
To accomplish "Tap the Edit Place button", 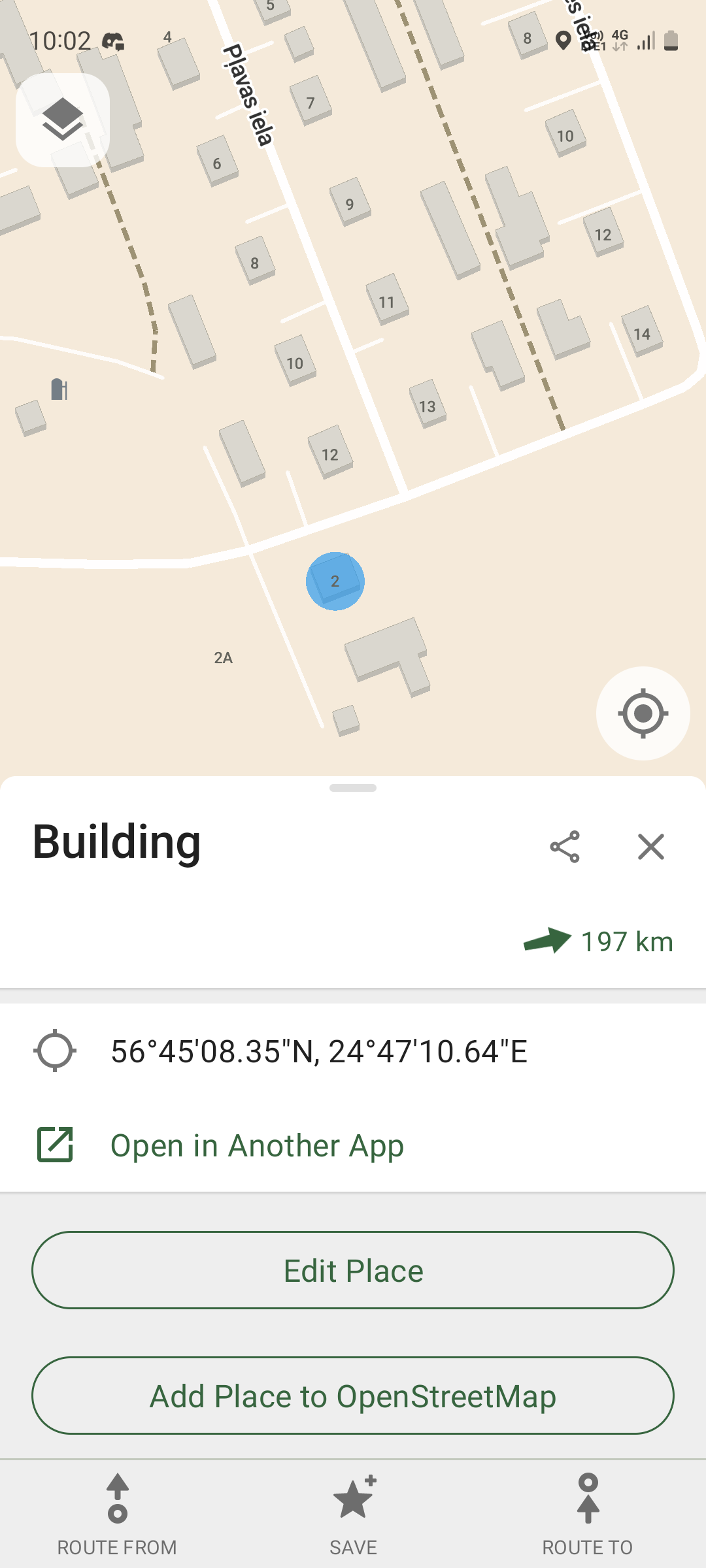I will click(x=353, y=1270).
